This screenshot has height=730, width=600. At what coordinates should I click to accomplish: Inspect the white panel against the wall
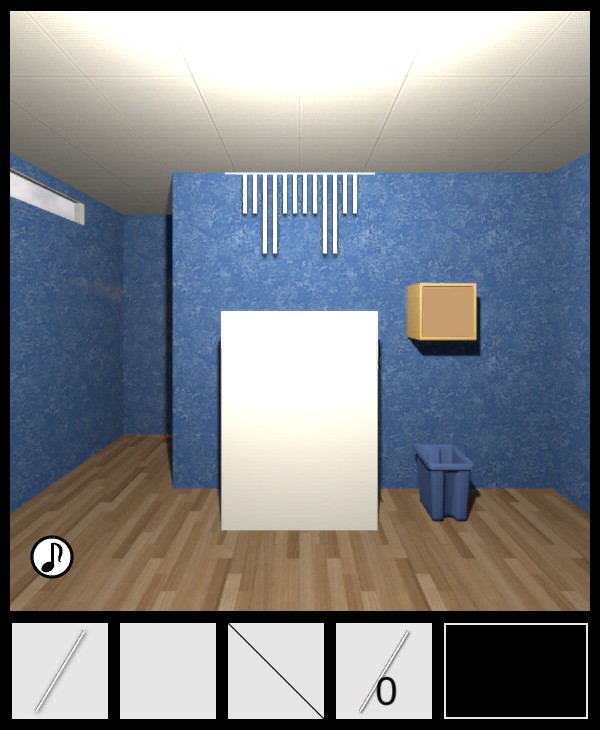299,420
